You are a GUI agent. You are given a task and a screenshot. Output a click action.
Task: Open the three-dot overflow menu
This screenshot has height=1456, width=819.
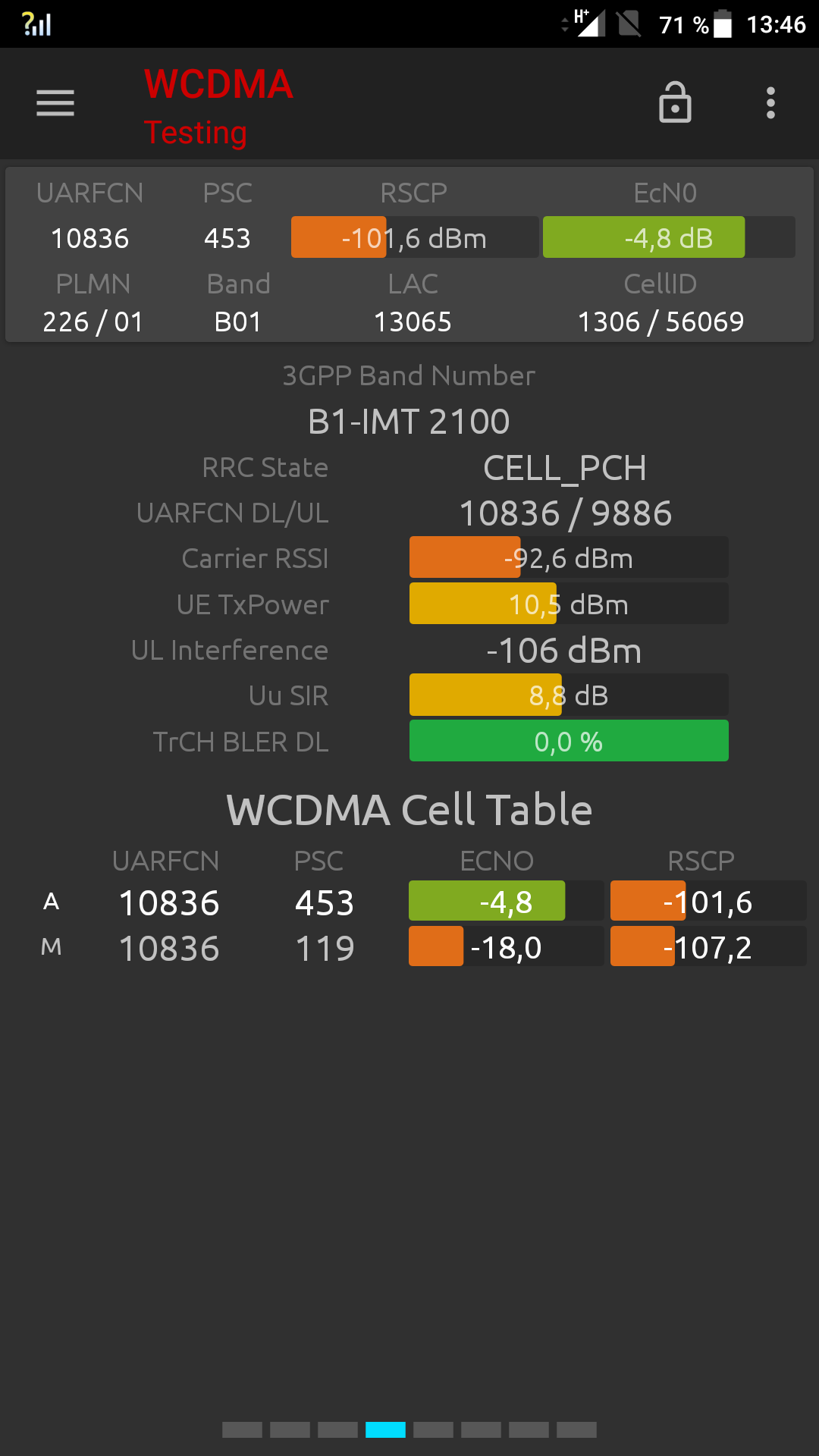tap(770, 103)
